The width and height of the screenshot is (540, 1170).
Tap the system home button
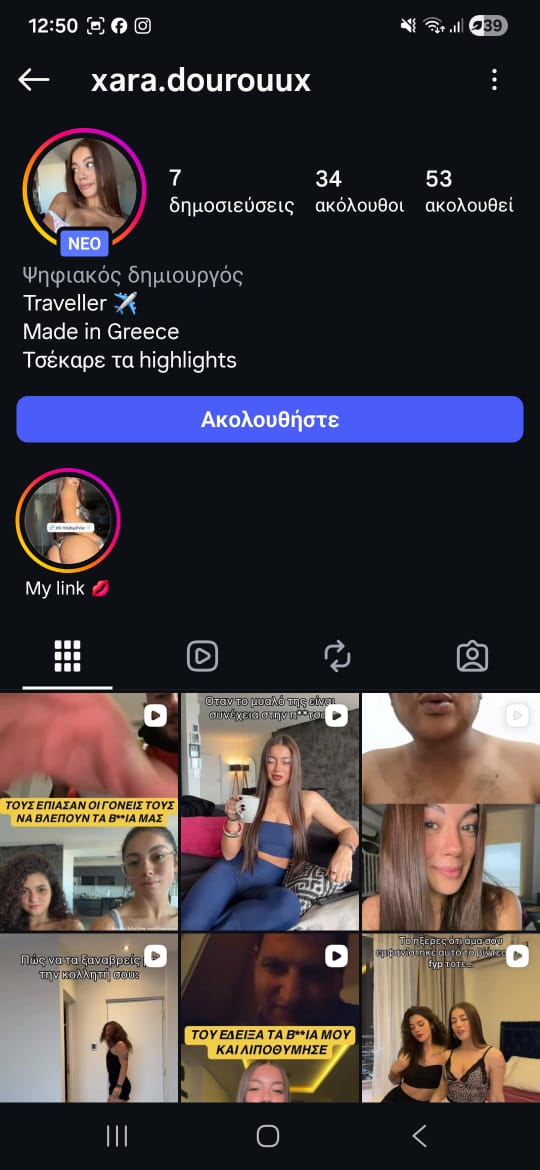[x=268, y=1136]
